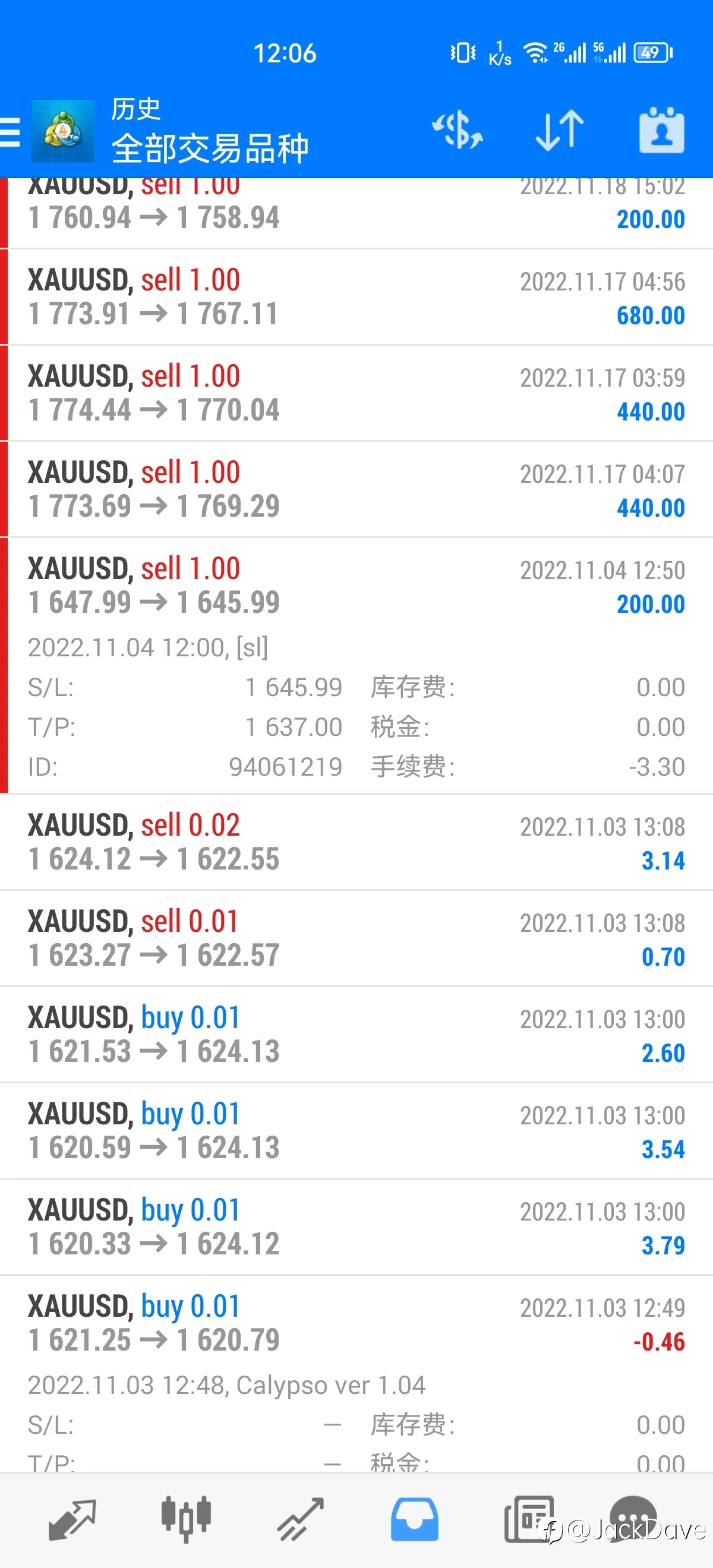Viewport: 713px width, 1568px height.
Task: Expand the sell 0.01 trade with 0.70 profit
Action: [356, 938]
